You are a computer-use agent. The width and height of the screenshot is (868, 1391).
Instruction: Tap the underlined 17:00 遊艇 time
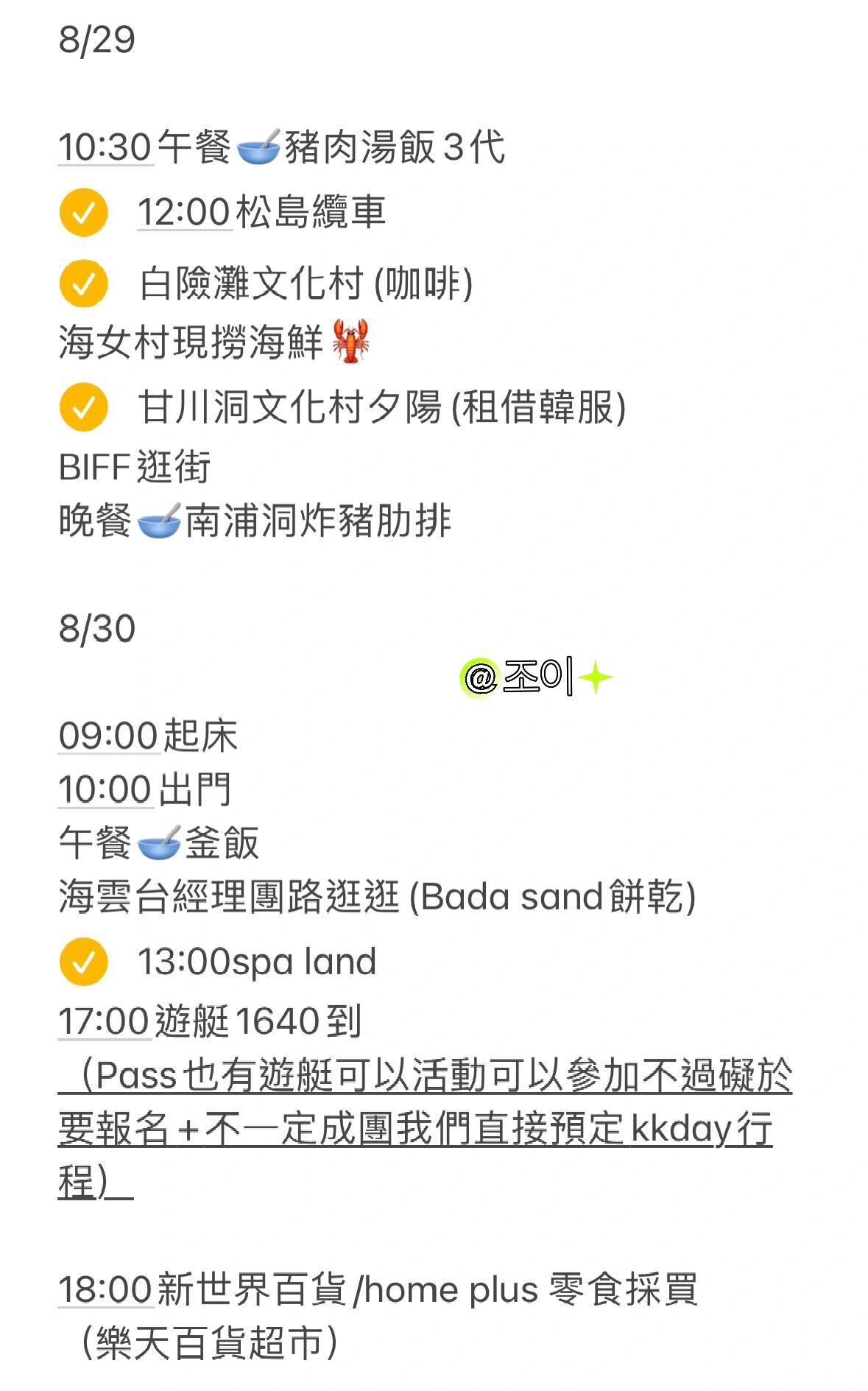[x=105, y=1021]
